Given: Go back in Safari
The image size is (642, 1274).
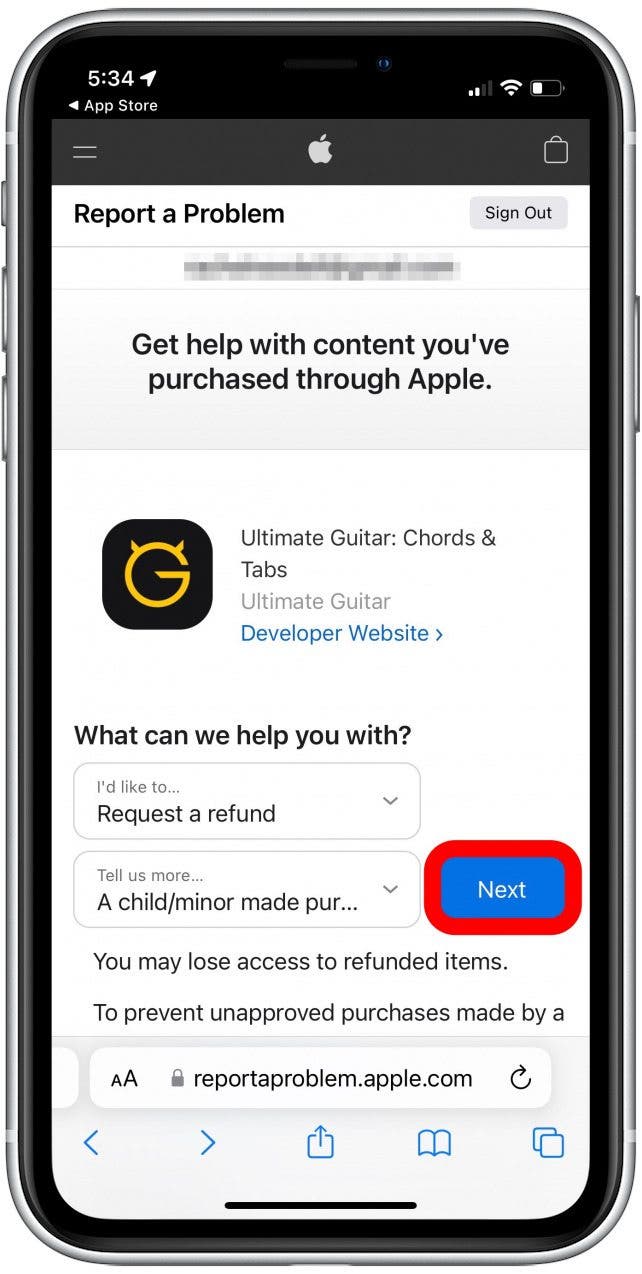Looking at the screenshot, I should pos(91,1142).
